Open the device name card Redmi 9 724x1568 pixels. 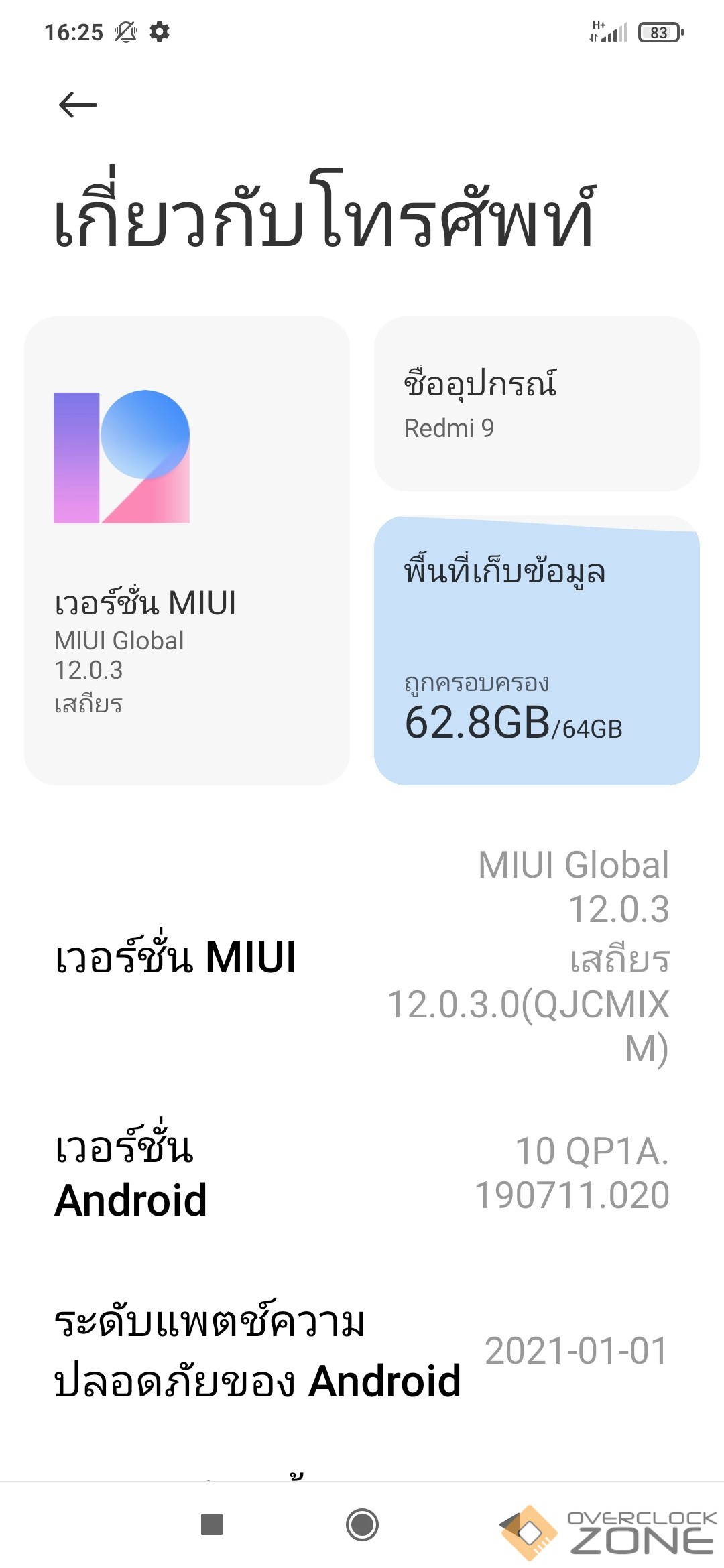coord(536,403)
